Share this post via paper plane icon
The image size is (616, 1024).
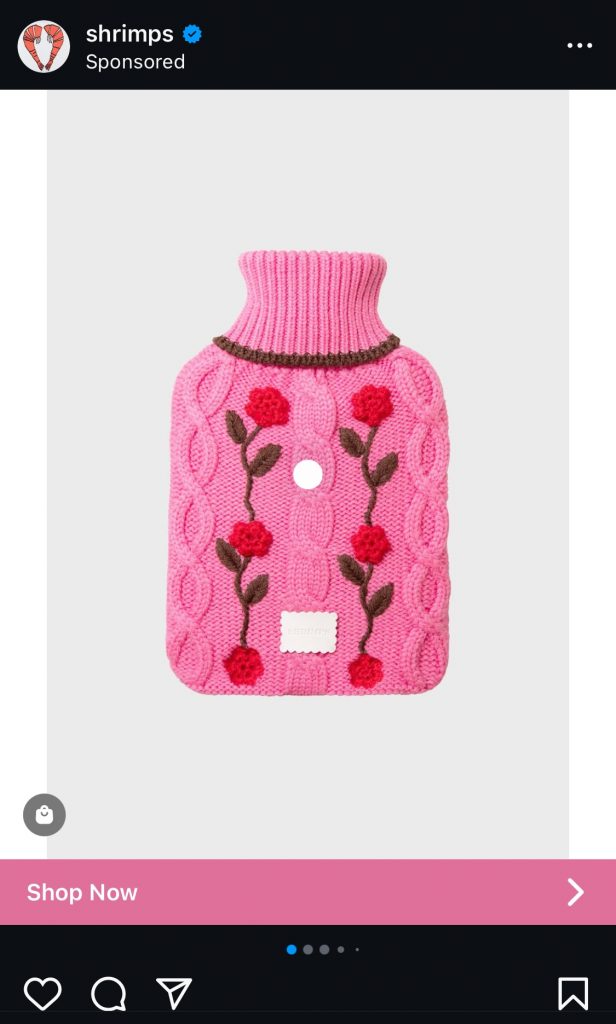click(x=174, y=993)
